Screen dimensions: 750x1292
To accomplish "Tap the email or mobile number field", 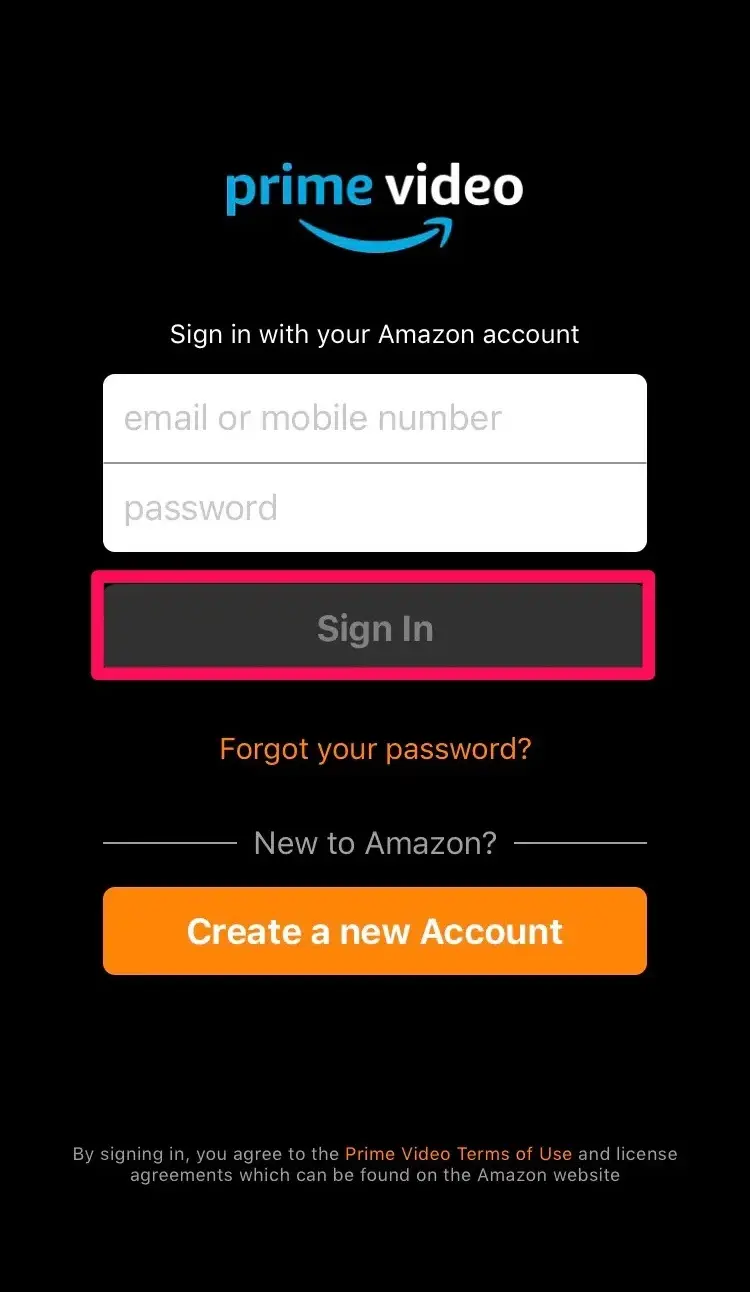I will 375,418.
